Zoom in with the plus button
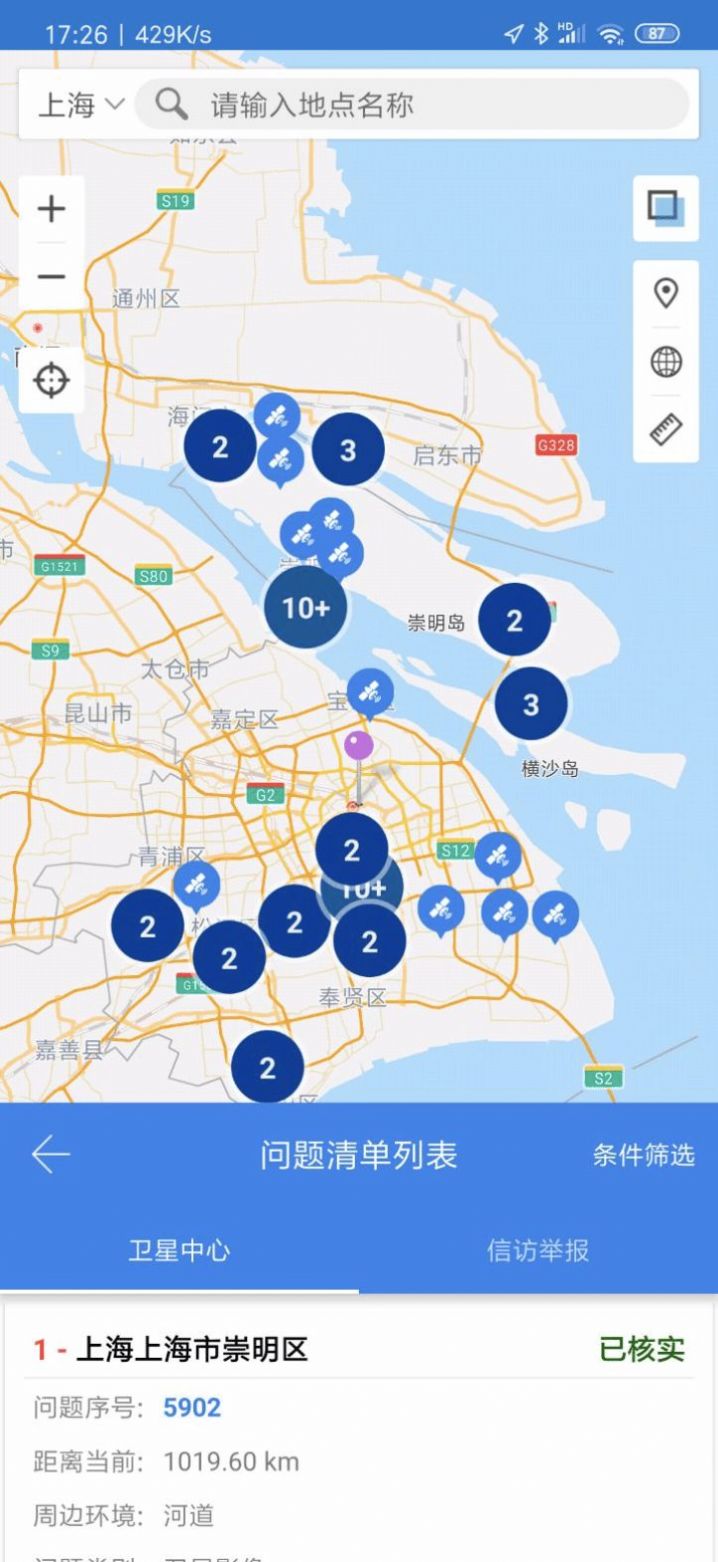The height and width of the screenshot is (1562, 718). [x=51, y=209]
